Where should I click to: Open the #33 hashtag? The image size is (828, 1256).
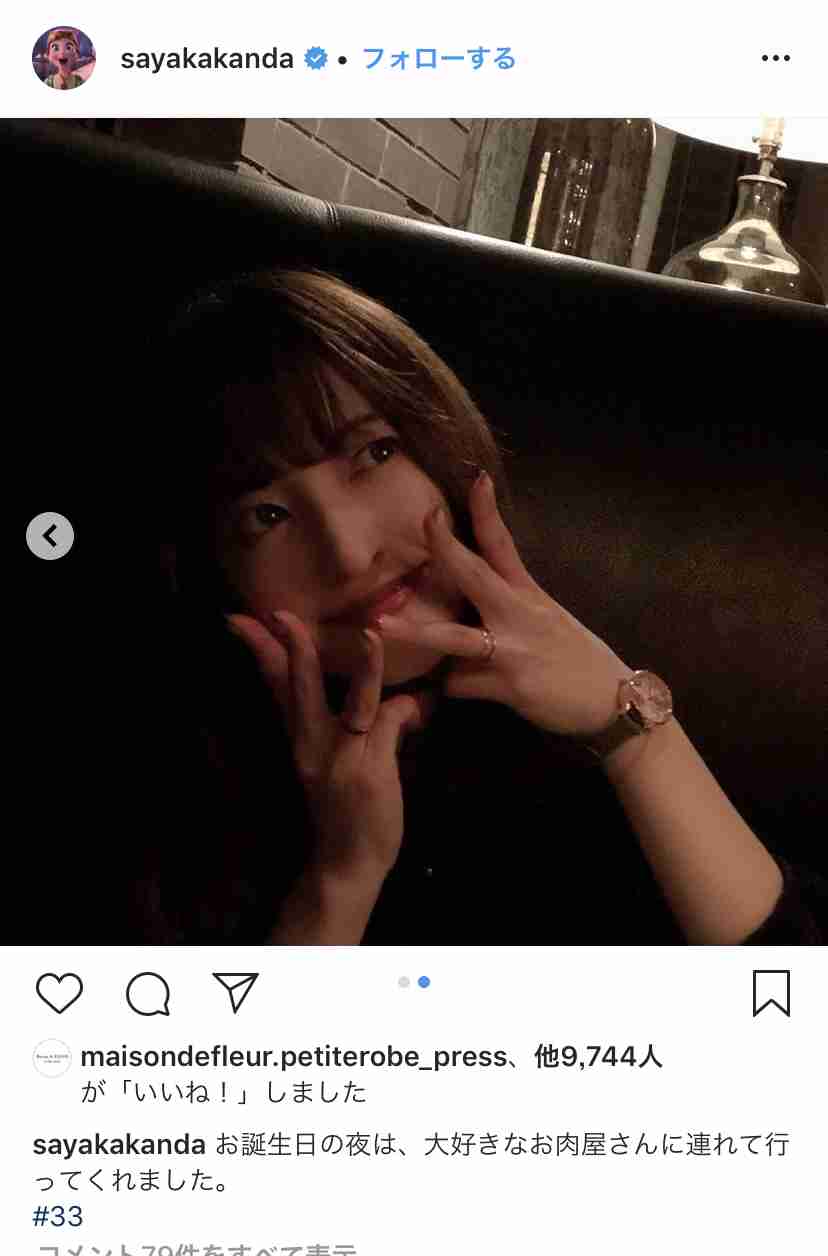tap(58, 1217)
